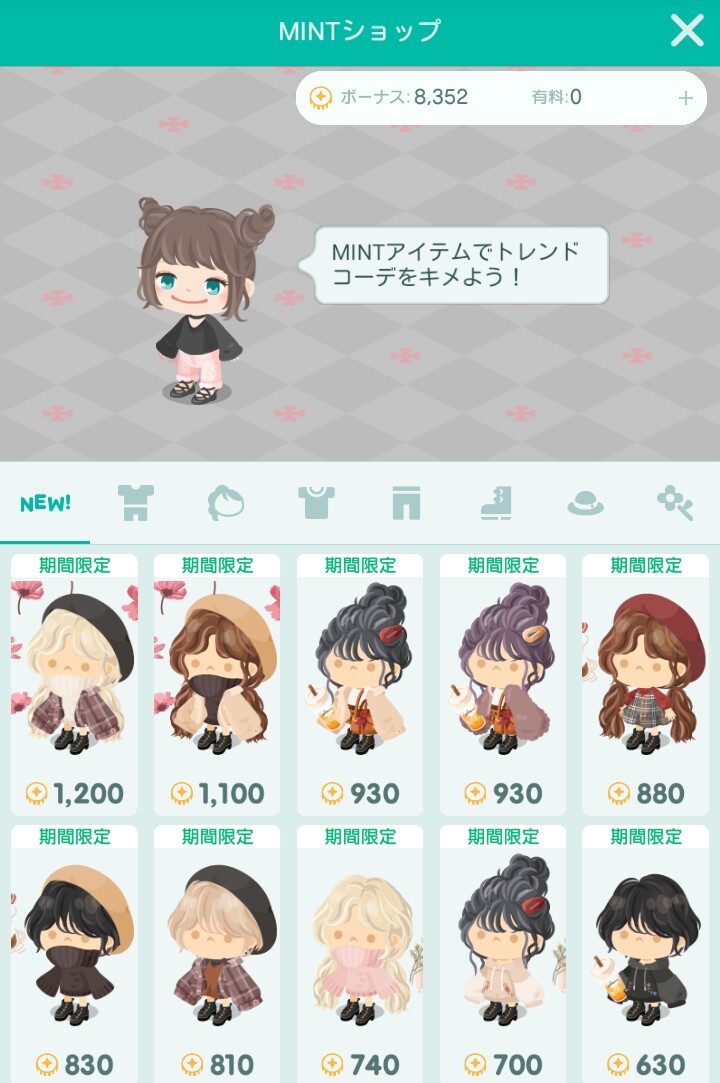720x1083 pixels.
Task: Open the shoes category tab
Action: click(496, 503)
